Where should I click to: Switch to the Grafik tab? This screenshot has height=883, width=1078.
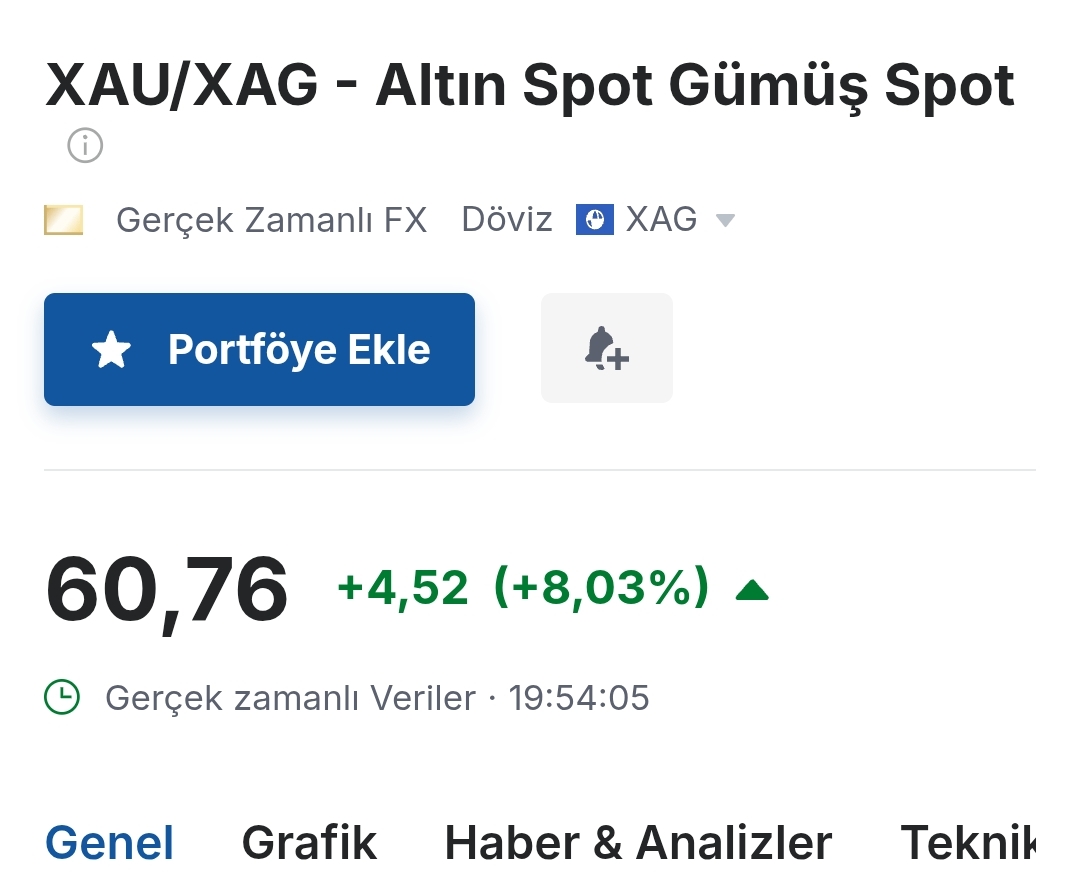309,842
